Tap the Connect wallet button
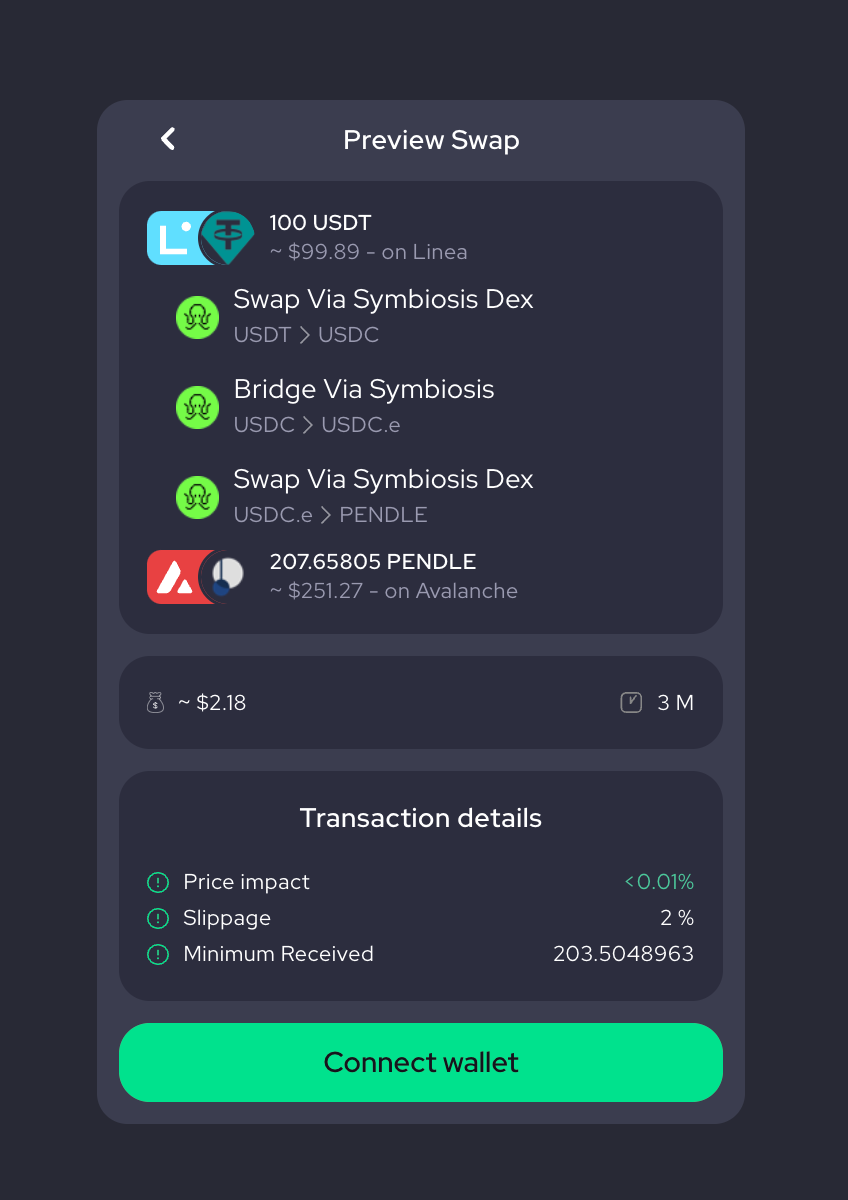This screenshot has width=848, height=1200. [x=420, y=1062]
